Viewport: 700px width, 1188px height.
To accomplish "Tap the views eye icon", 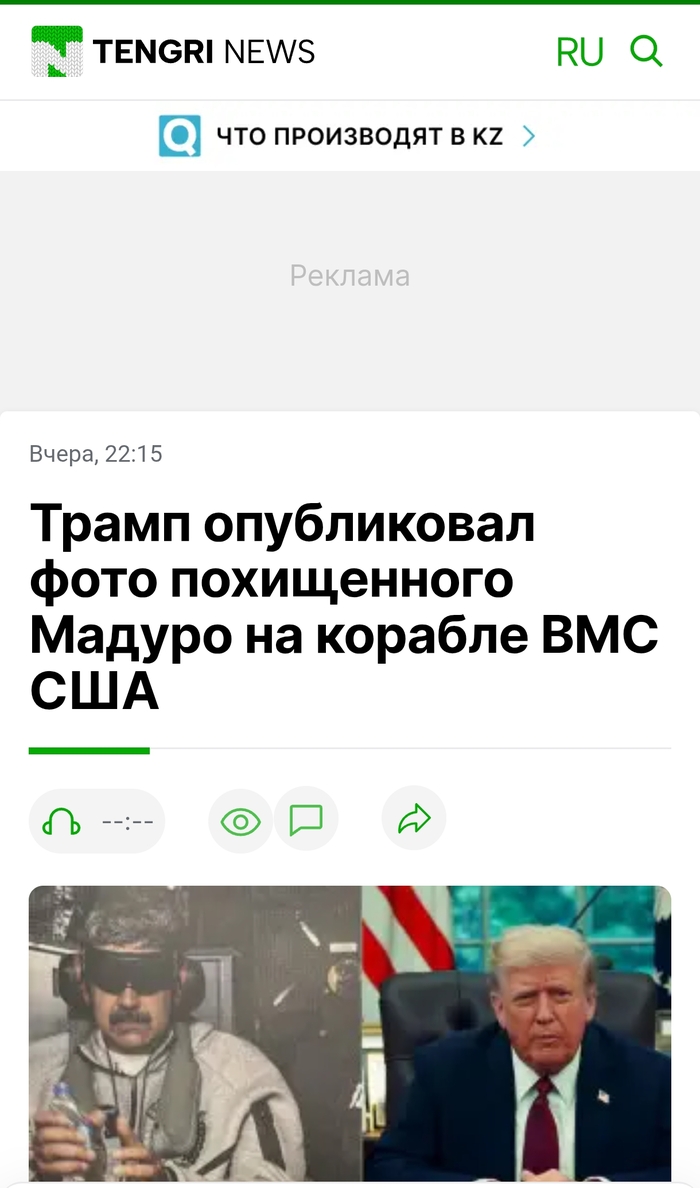I will tap(240, 822).
